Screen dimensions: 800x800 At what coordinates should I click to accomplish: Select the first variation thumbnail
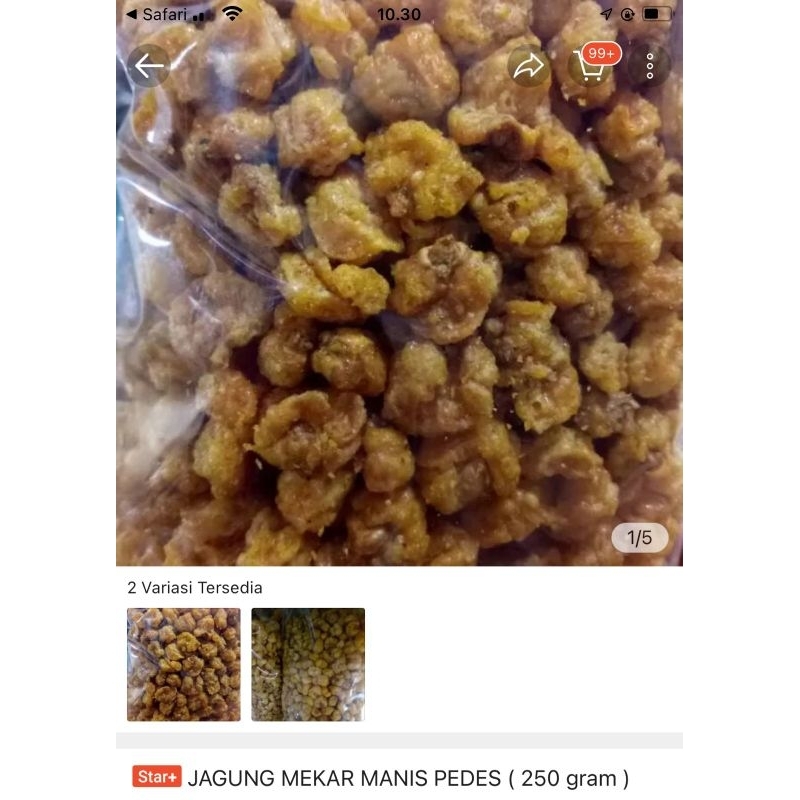pos(184,664)
